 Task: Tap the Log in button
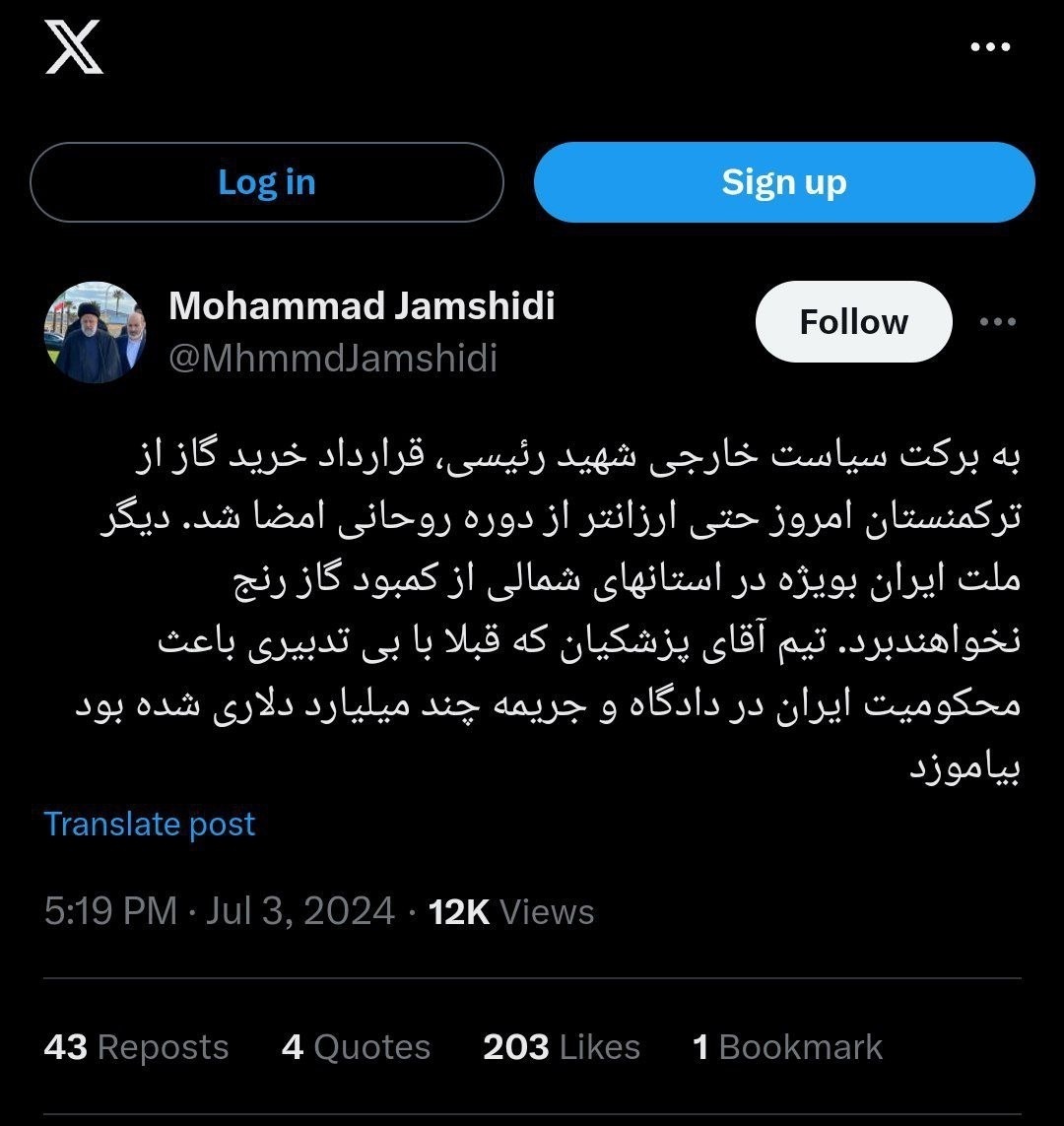click(x=266, y=182)
